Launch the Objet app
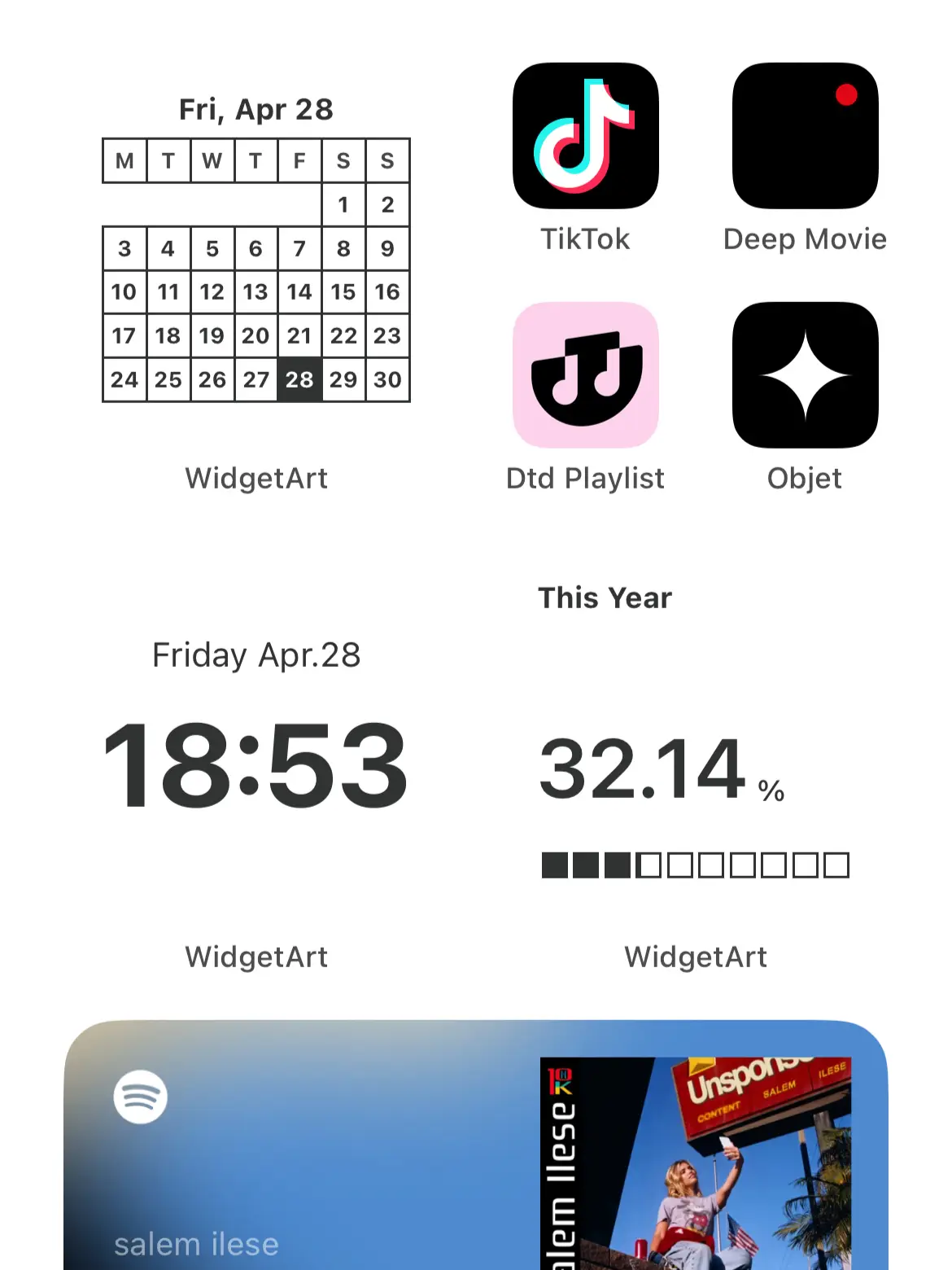952x1270 pixels. pos(805,375)
